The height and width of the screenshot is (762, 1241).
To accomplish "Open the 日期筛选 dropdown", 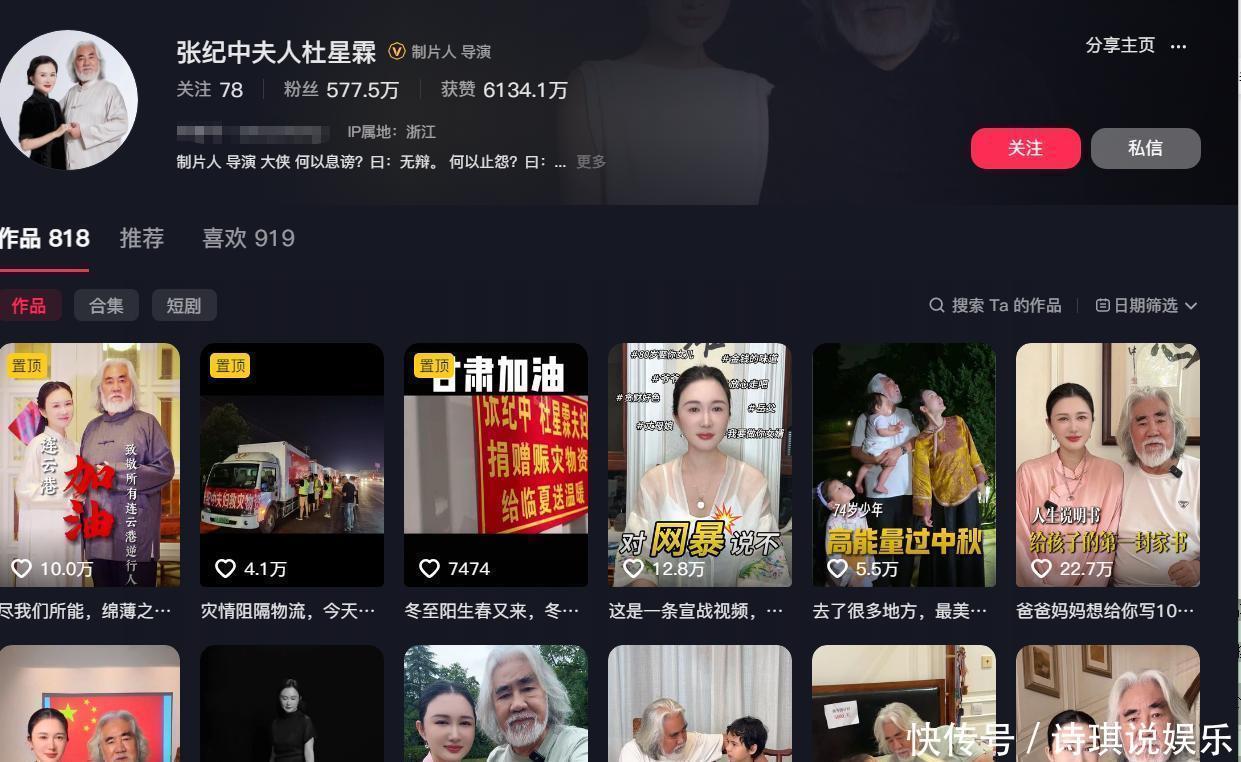I will point(1146,305).
